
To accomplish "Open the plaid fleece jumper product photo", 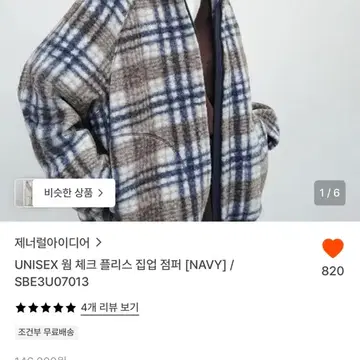I will pos(180,110).
